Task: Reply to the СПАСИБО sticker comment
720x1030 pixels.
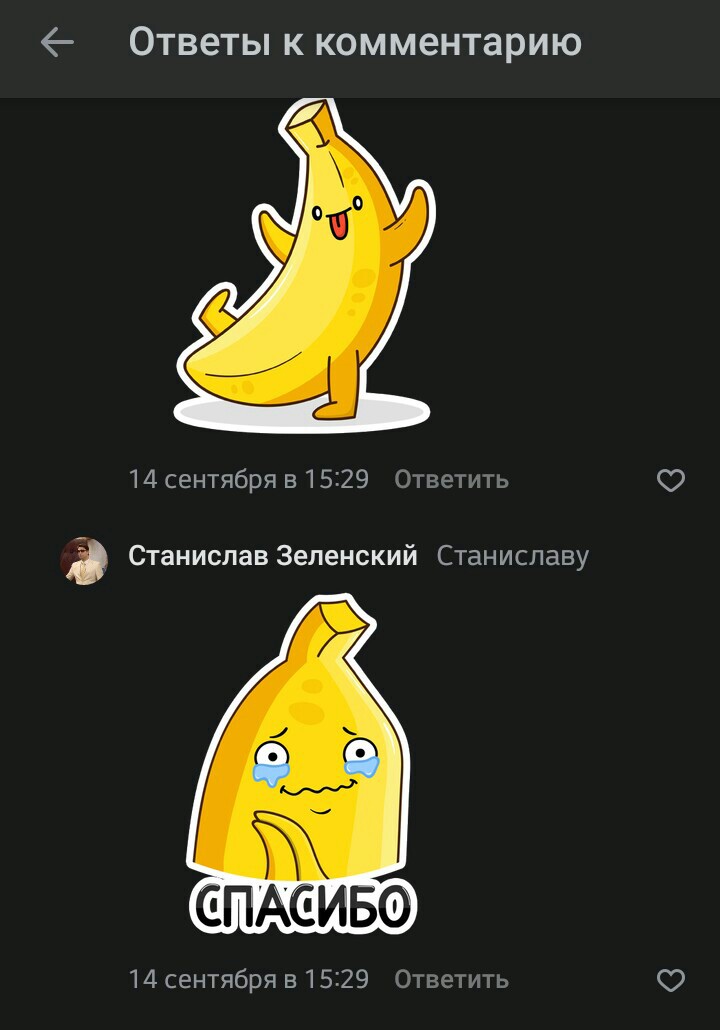Action: pos(451,979)
